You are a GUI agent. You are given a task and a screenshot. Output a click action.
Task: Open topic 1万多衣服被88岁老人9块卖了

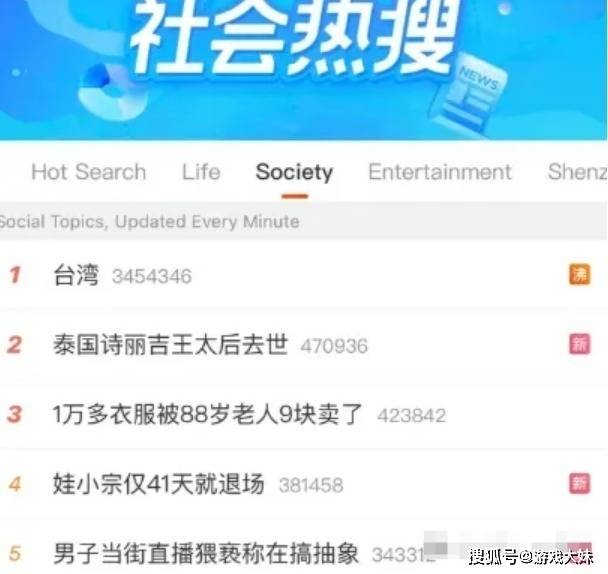coord(208,414)
